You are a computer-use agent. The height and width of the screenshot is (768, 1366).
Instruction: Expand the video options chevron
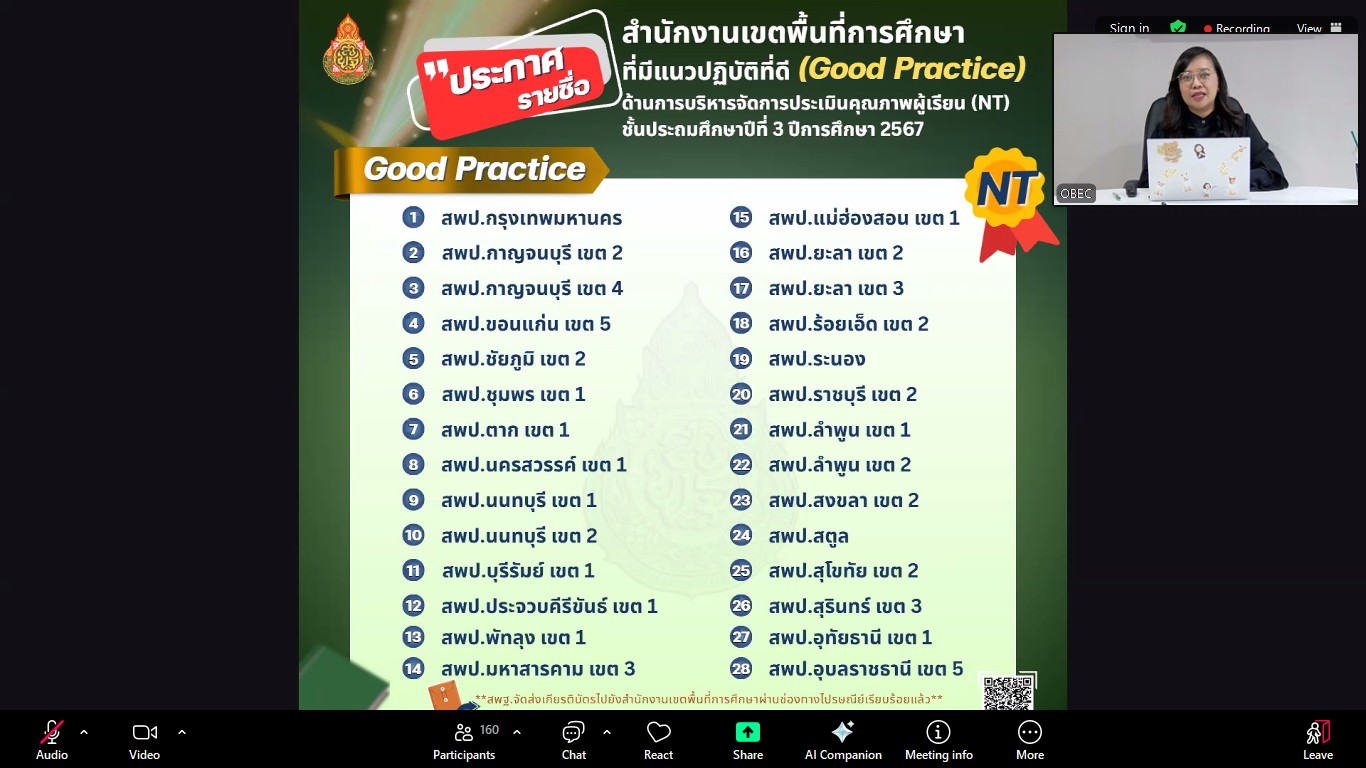(x=182, y=732)
